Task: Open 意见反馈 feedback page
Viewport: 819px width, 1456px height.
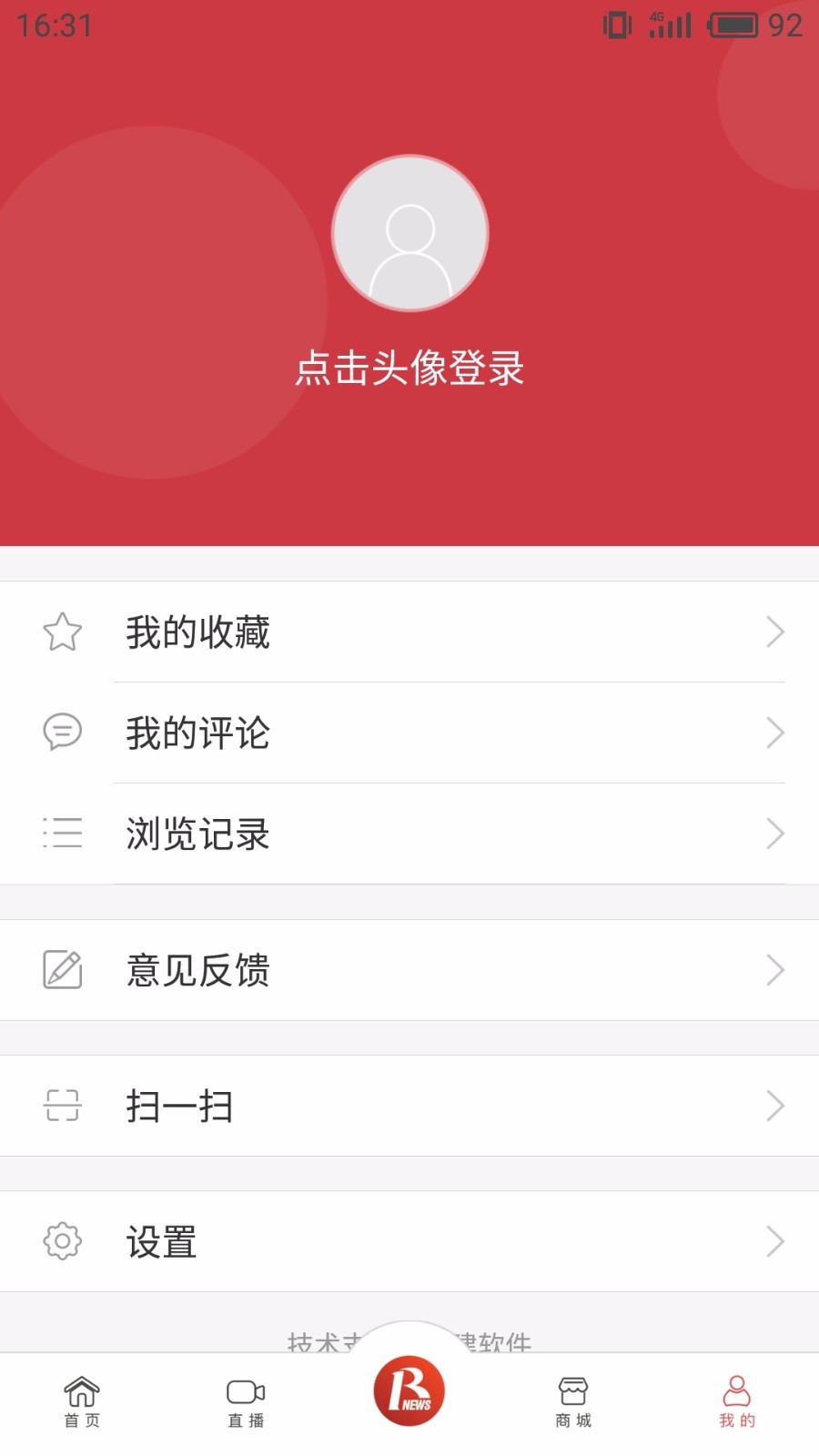Action: point(198,971)
